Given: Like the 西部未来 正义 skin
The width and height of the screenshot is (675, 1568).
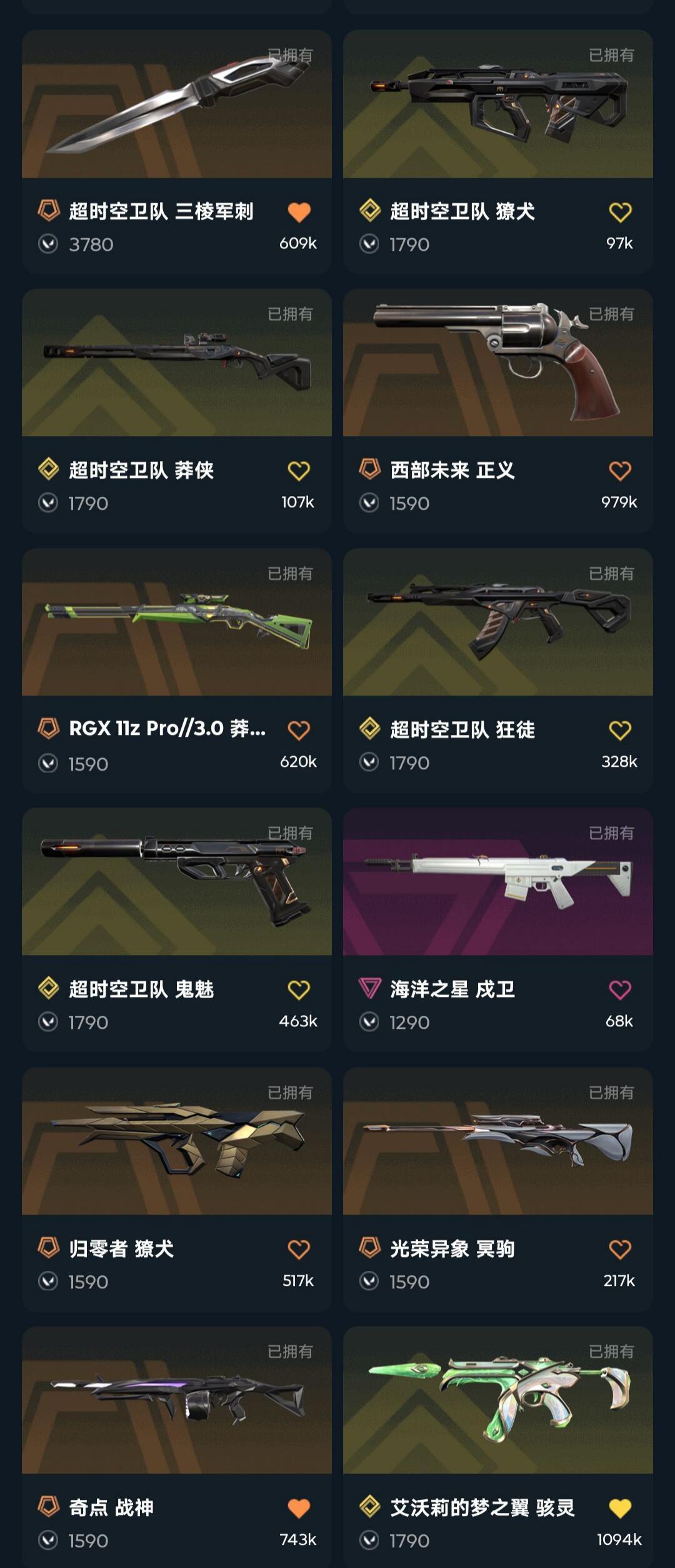Looking at the screenshot, I should tap(620, 471).
